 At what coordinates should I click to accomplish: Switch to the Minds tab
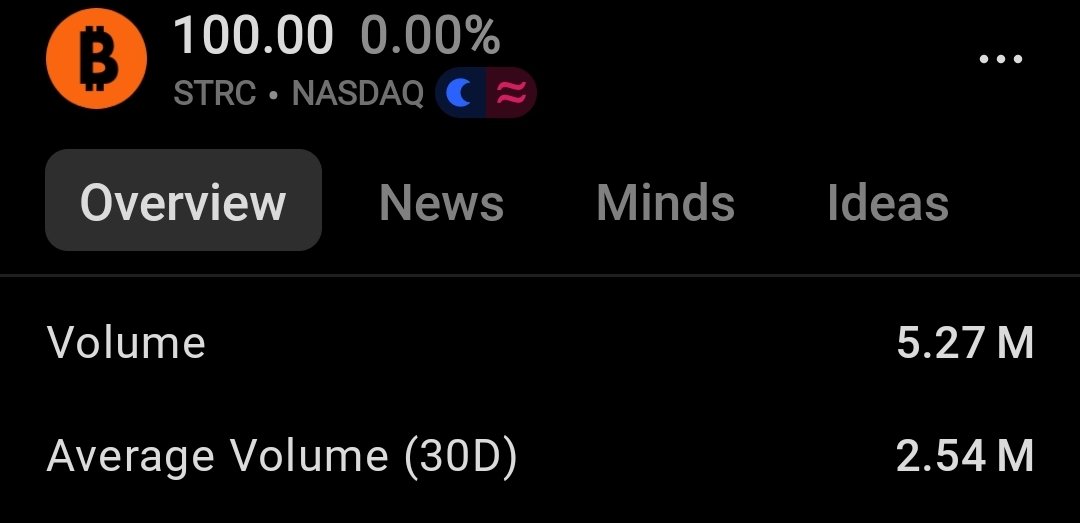[665, 202]
